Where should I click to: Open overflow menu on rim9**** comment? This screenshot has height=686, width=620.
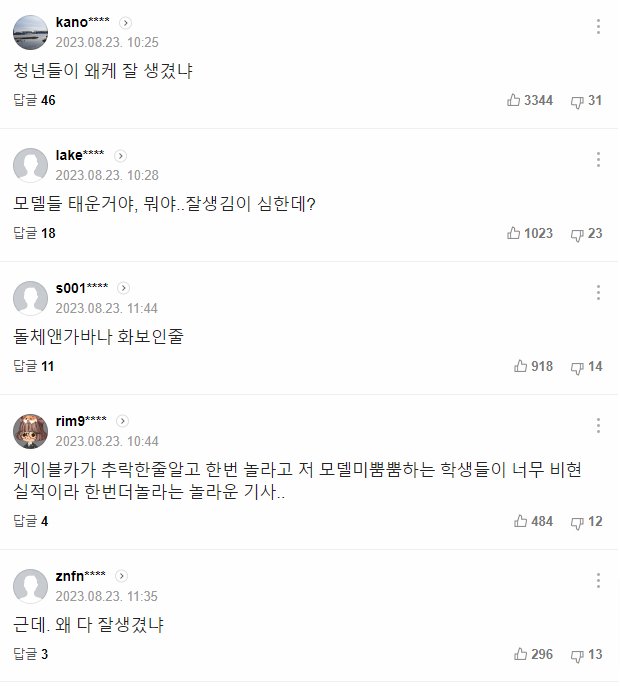click(598, 425)
